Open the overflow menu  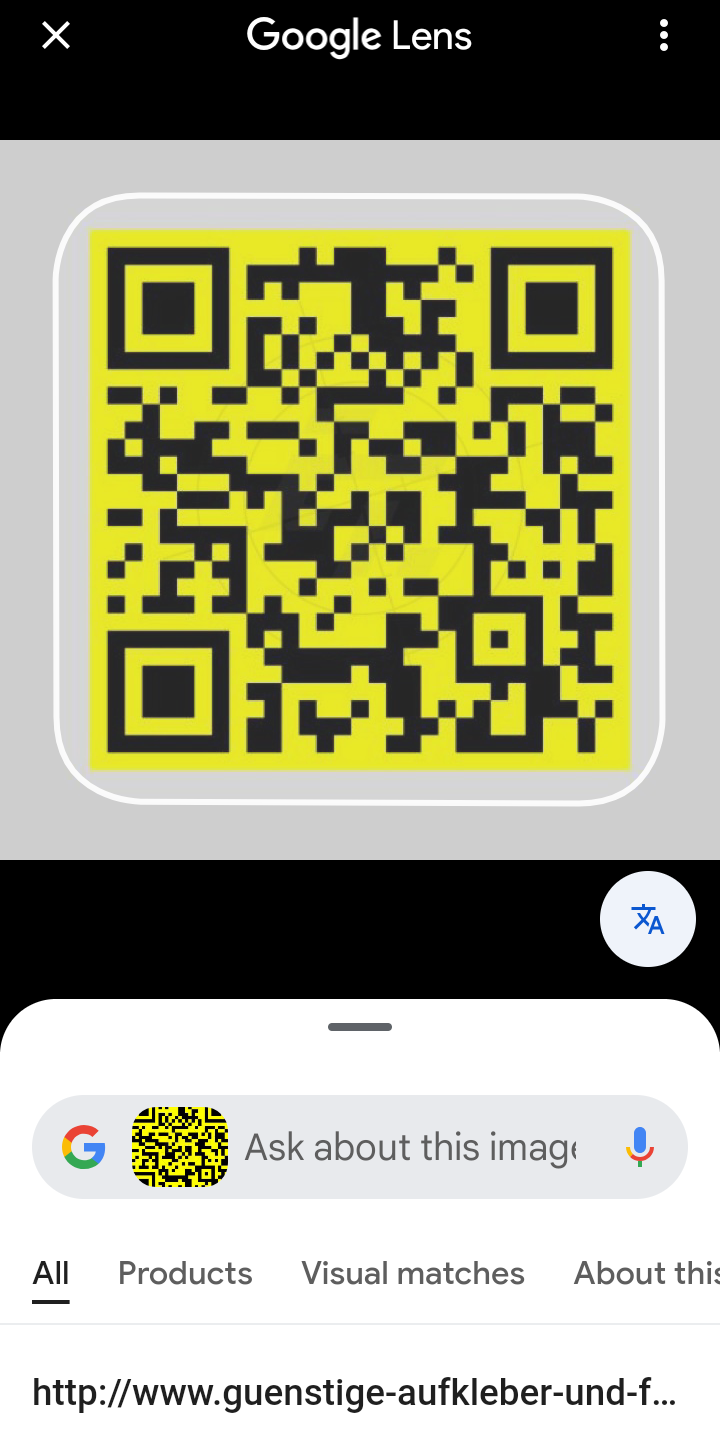click(664, 36)
